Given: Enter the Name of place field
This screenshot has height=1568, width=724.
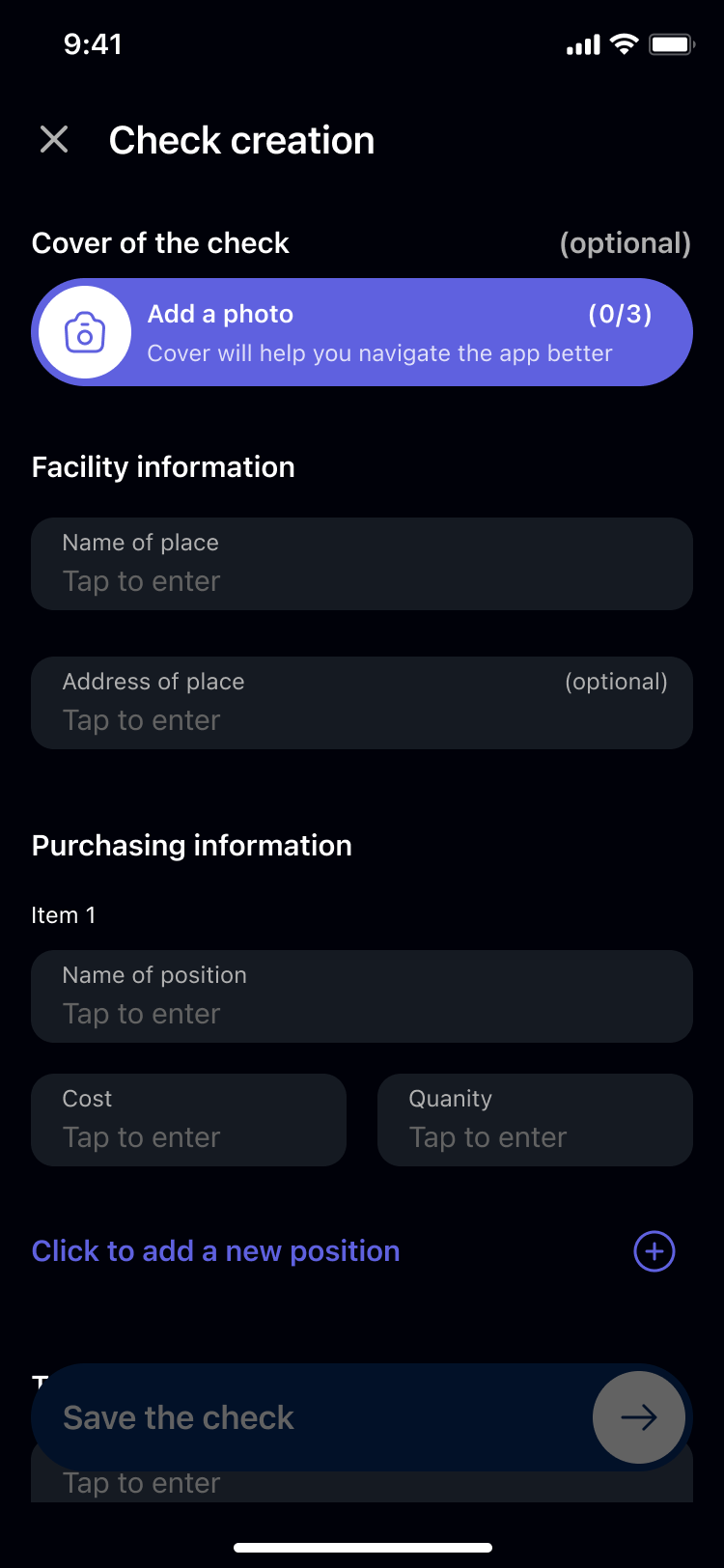Looking at the screenshot, I should [x=362, y=564].
